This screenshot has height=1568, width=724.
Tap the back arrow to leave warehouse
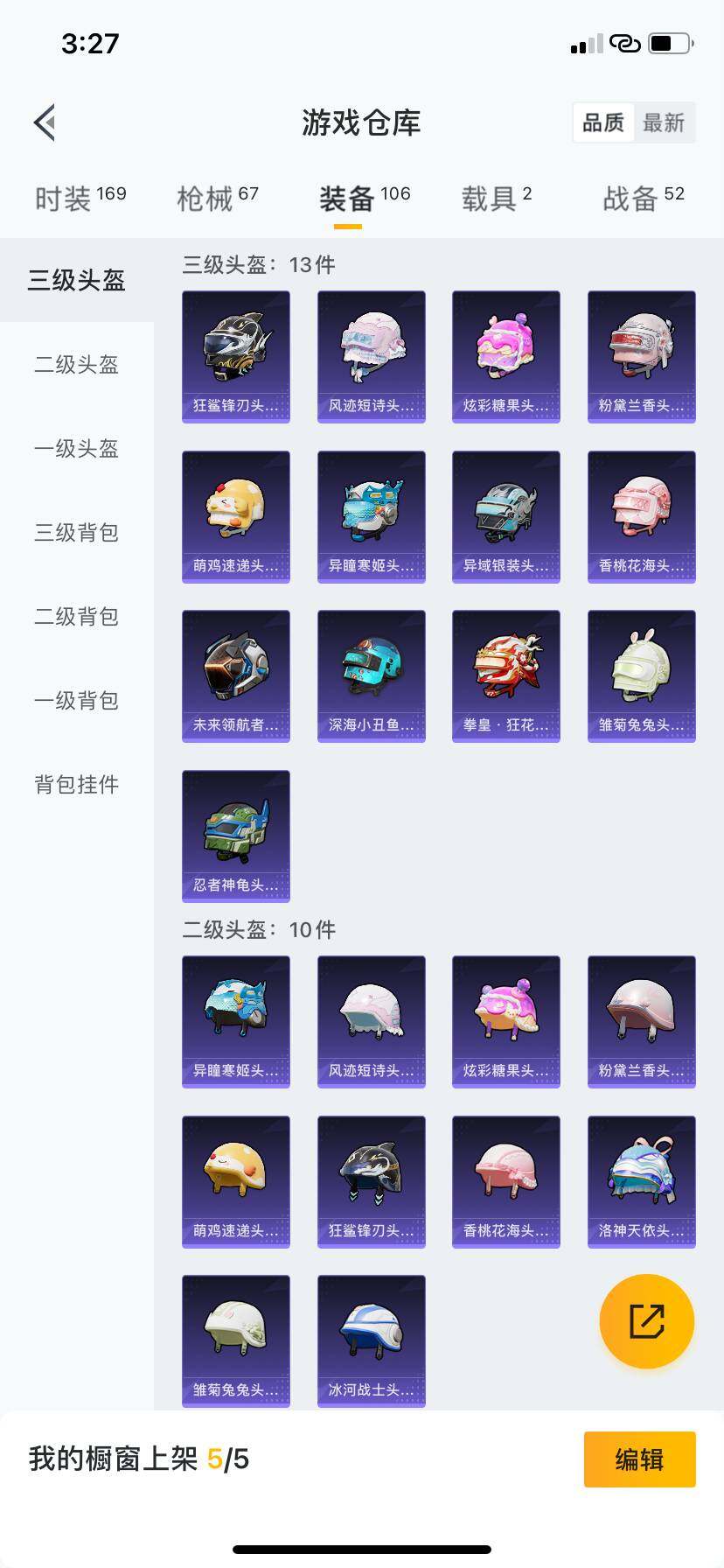[x=44, y=122]
